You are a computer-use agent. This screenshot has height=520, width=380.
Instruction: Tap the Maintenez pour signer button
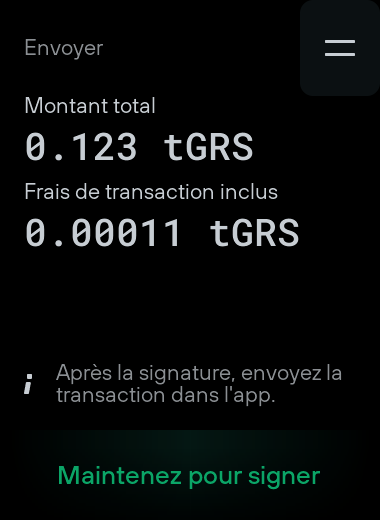[x=189, y=475]
